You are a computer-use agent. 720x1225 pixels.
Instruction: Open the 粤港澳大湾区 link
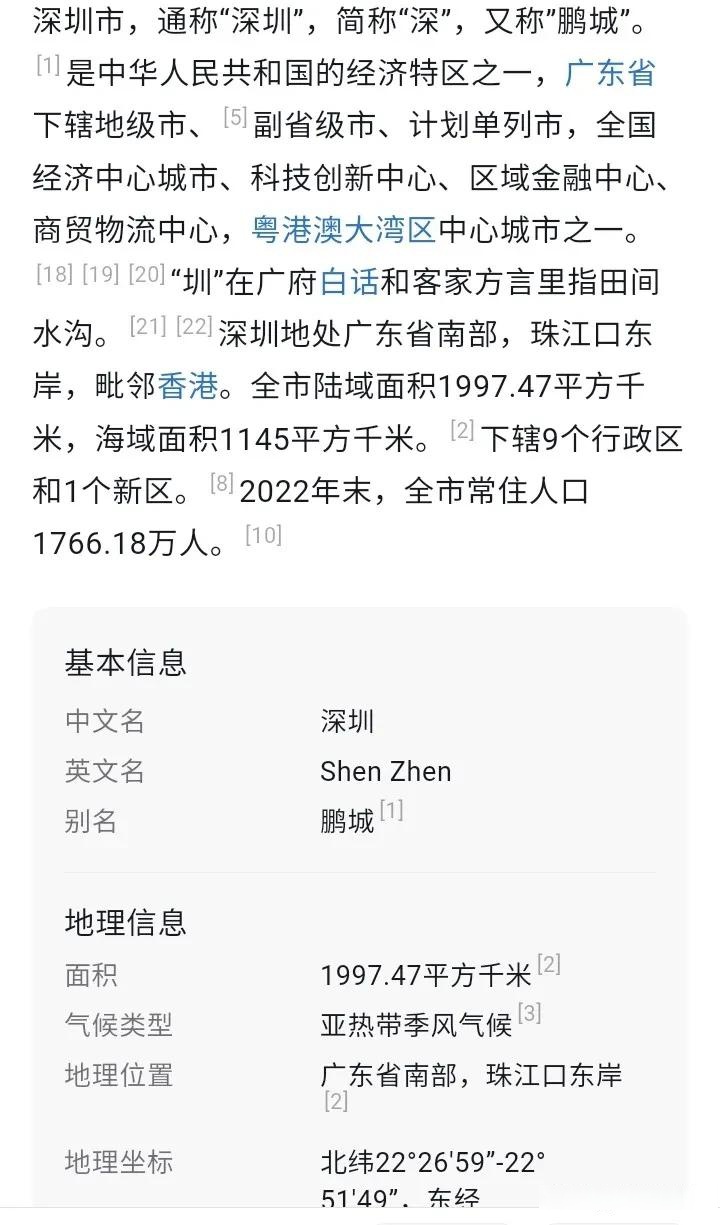(344, 230)
